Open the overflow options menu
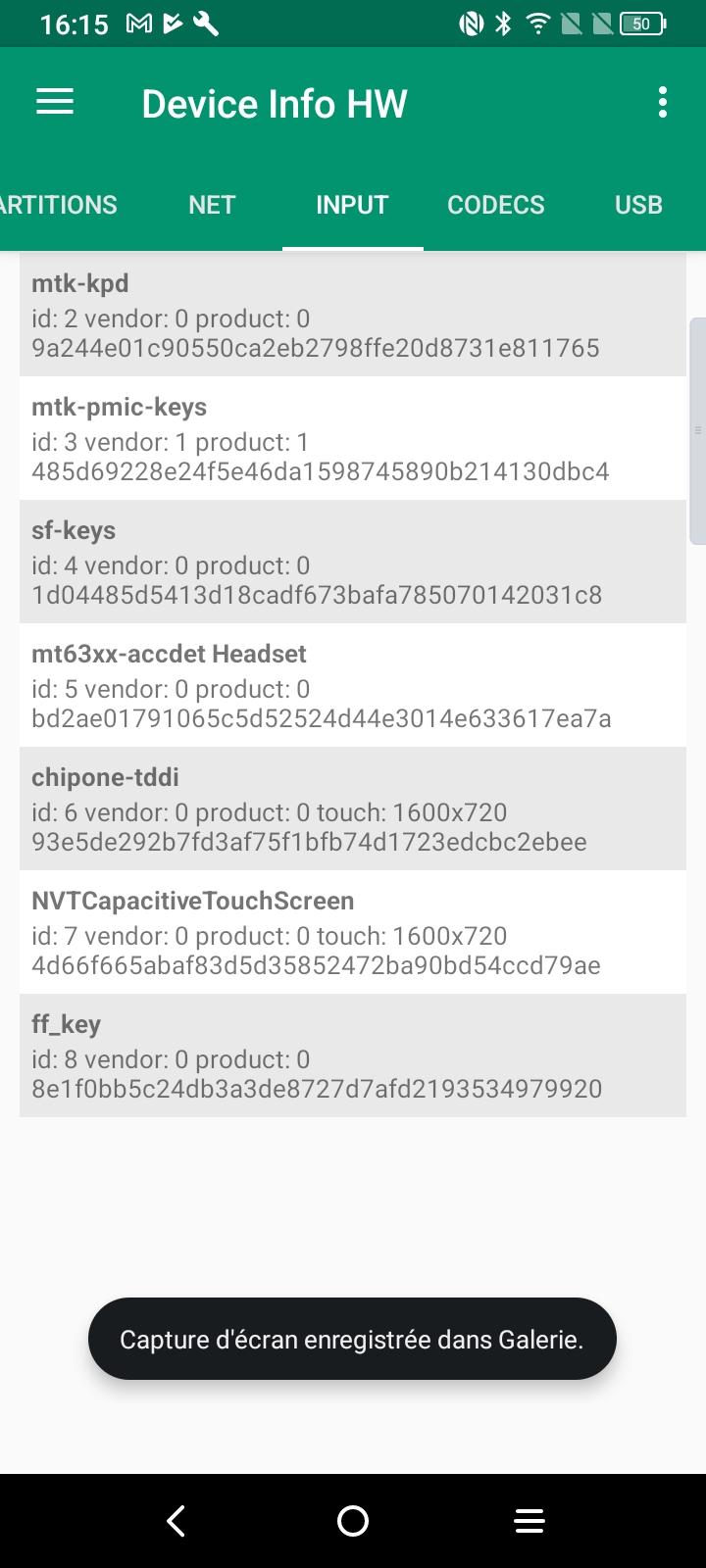This screenshot has width=706, height=1568. (663, 102)
